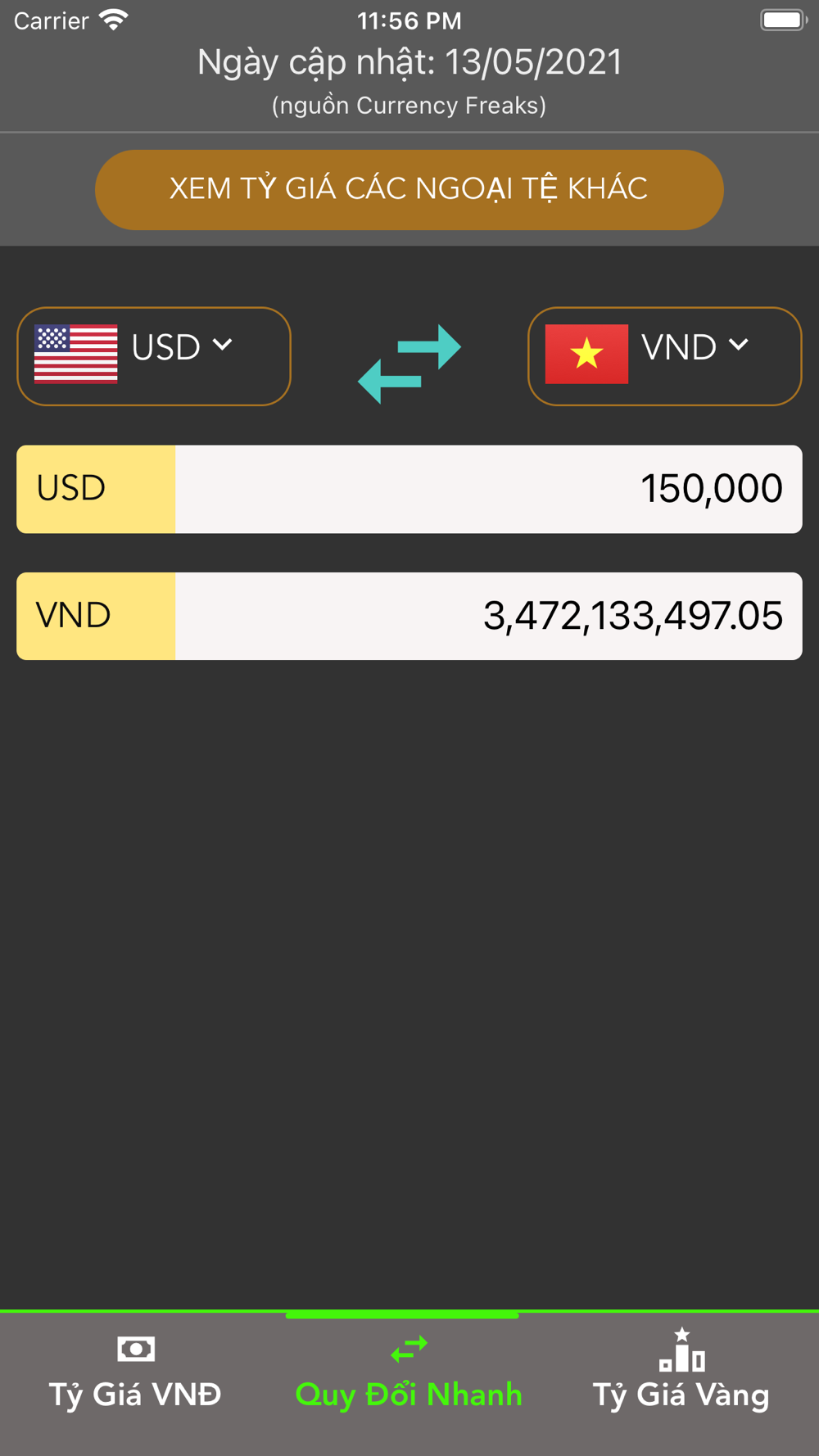
Task: Swap currencies with the teal arrows icon
Action: coord(409,364)
